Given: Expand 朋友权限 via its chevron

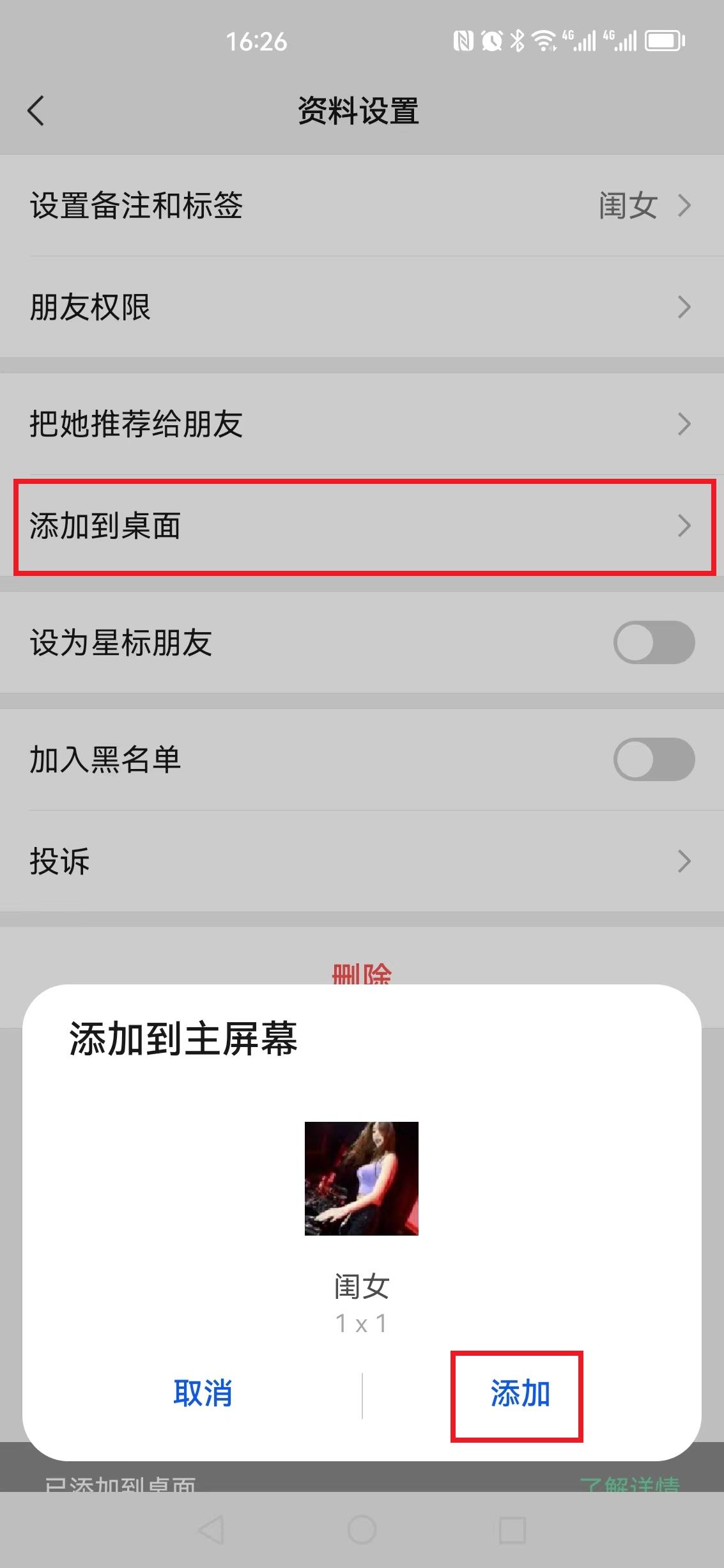Looking at the screenshot, I should coord(685,308).
